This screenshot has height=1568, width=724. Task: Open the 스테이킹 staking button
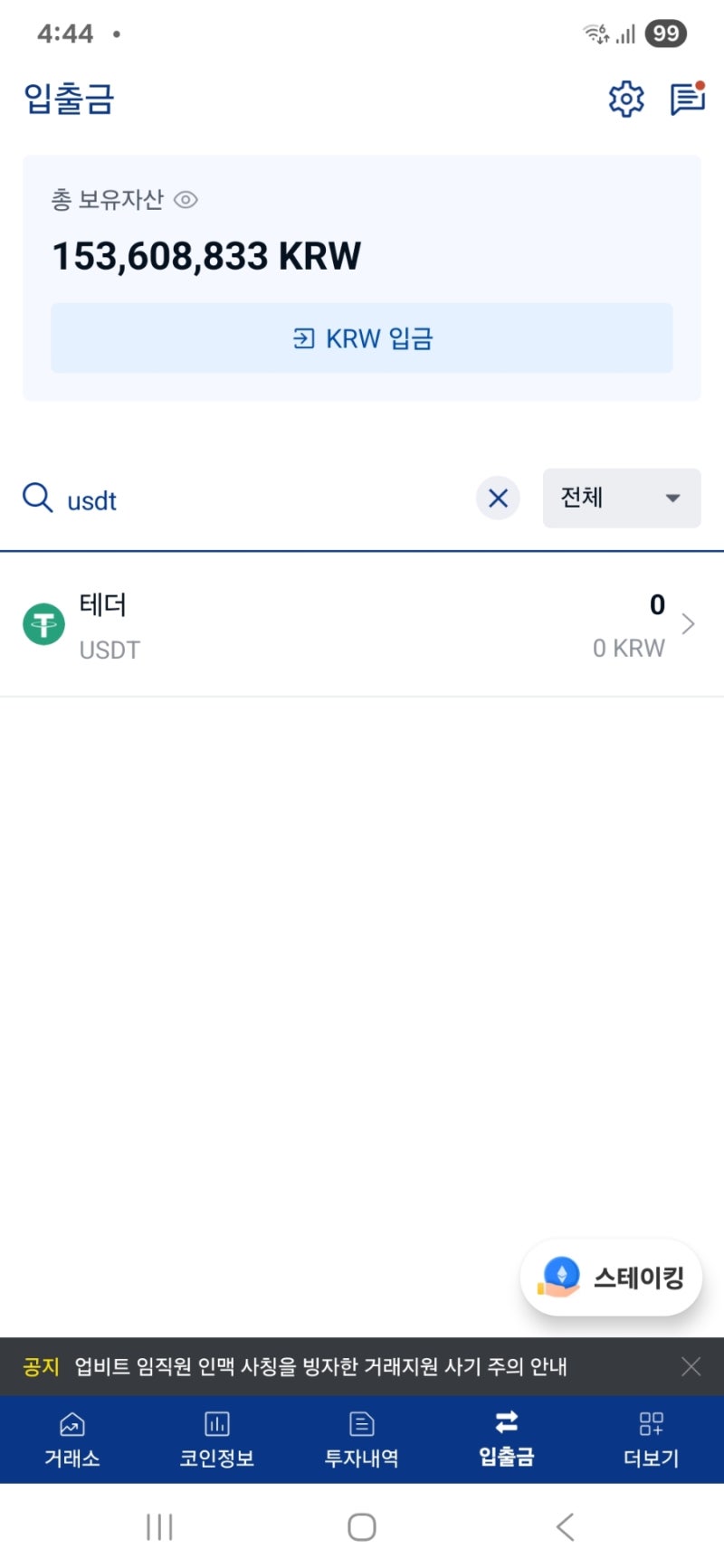click(x=611, y=1277)
